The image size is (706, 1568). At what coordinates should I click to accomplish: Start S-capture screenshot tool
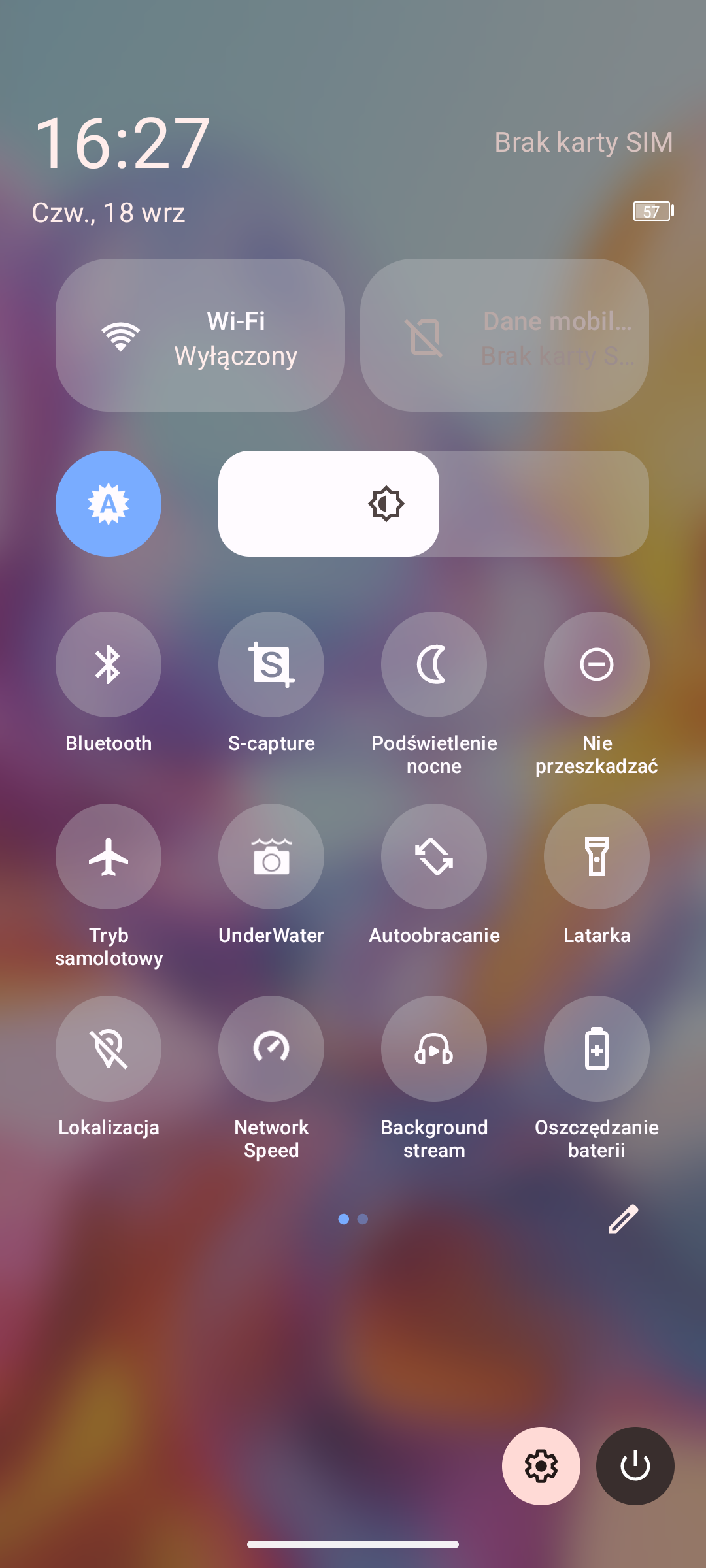tap(271, 664)
